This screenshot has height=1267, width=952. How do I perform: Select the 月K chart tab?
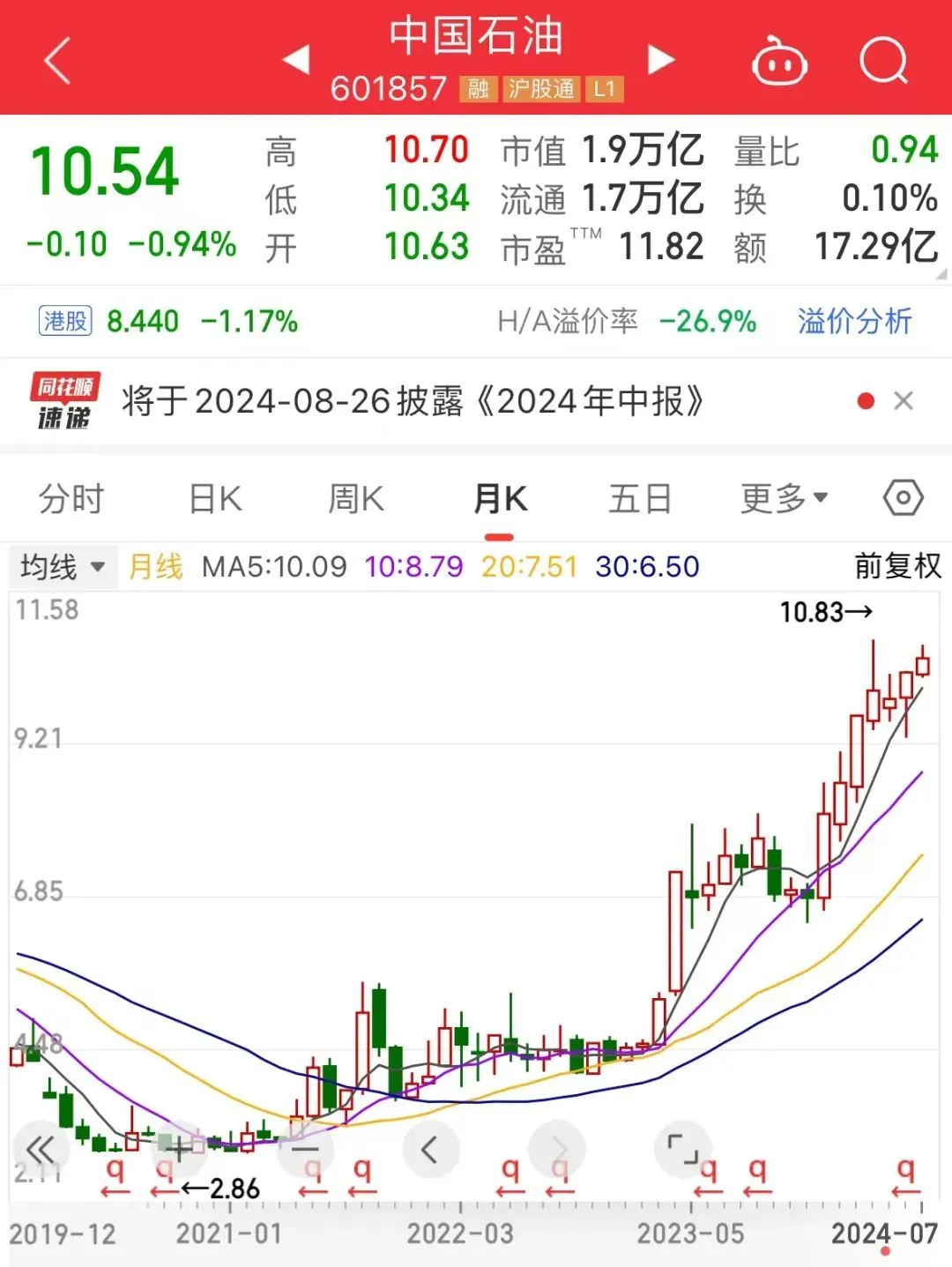pos(500,499)
